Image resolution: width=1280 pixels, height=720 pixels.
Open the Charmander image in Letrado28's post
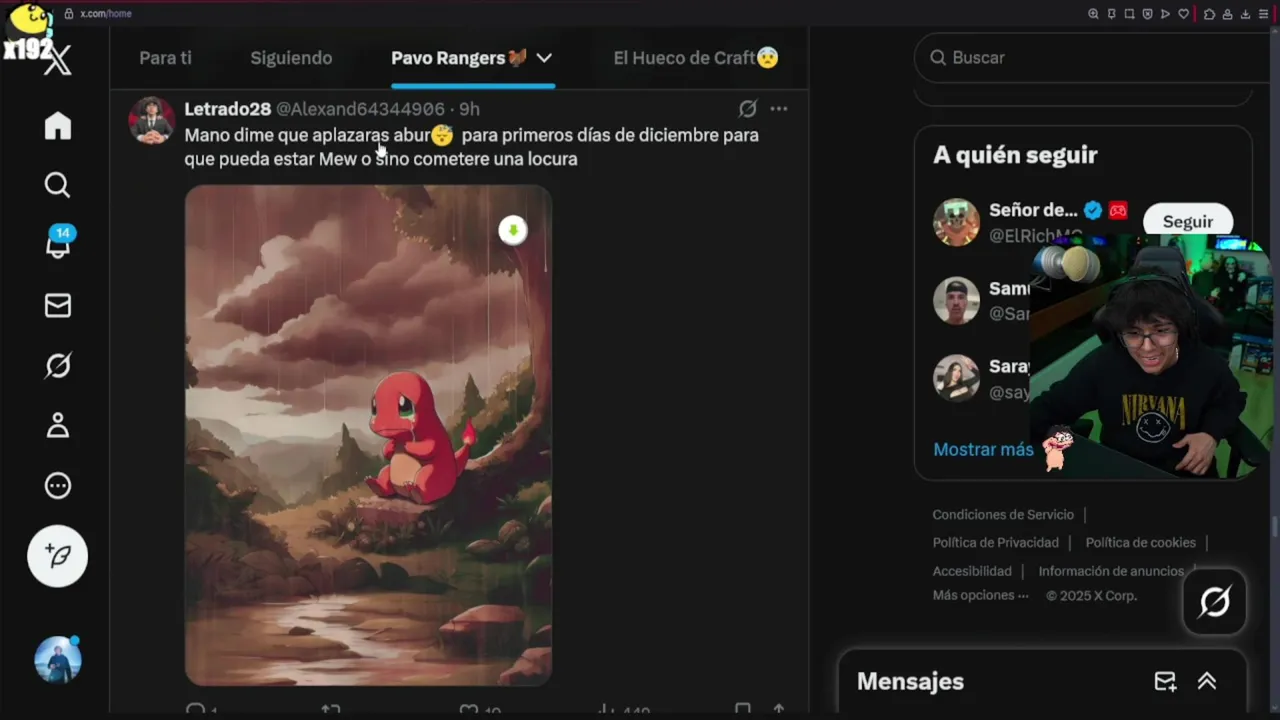pyautogui.click(x=368, y=435)
